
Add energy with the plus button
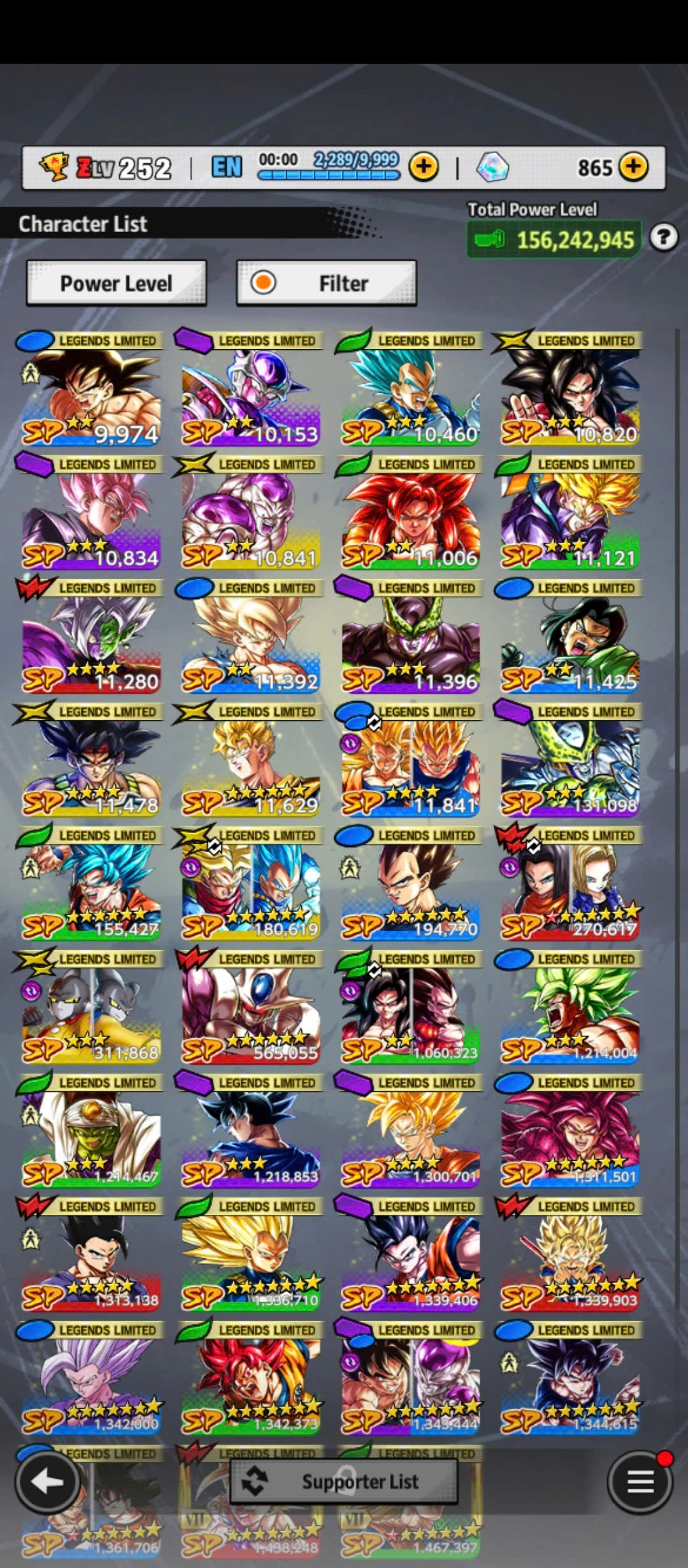tap(424, 167)
